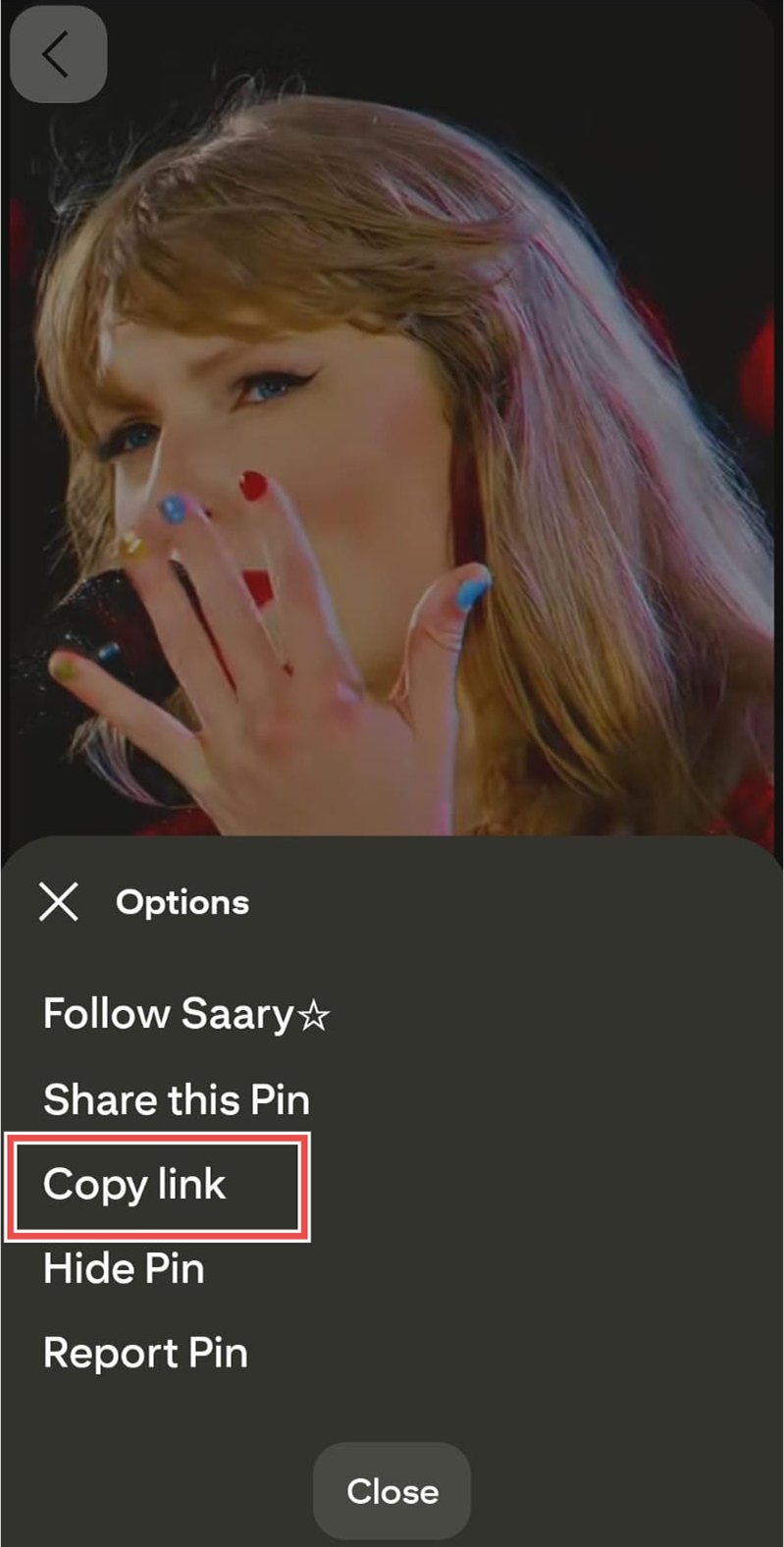Viewport: 784px width, 1547px height.
Task: Go back using the top arrow
Action: [x=57, y=54]
